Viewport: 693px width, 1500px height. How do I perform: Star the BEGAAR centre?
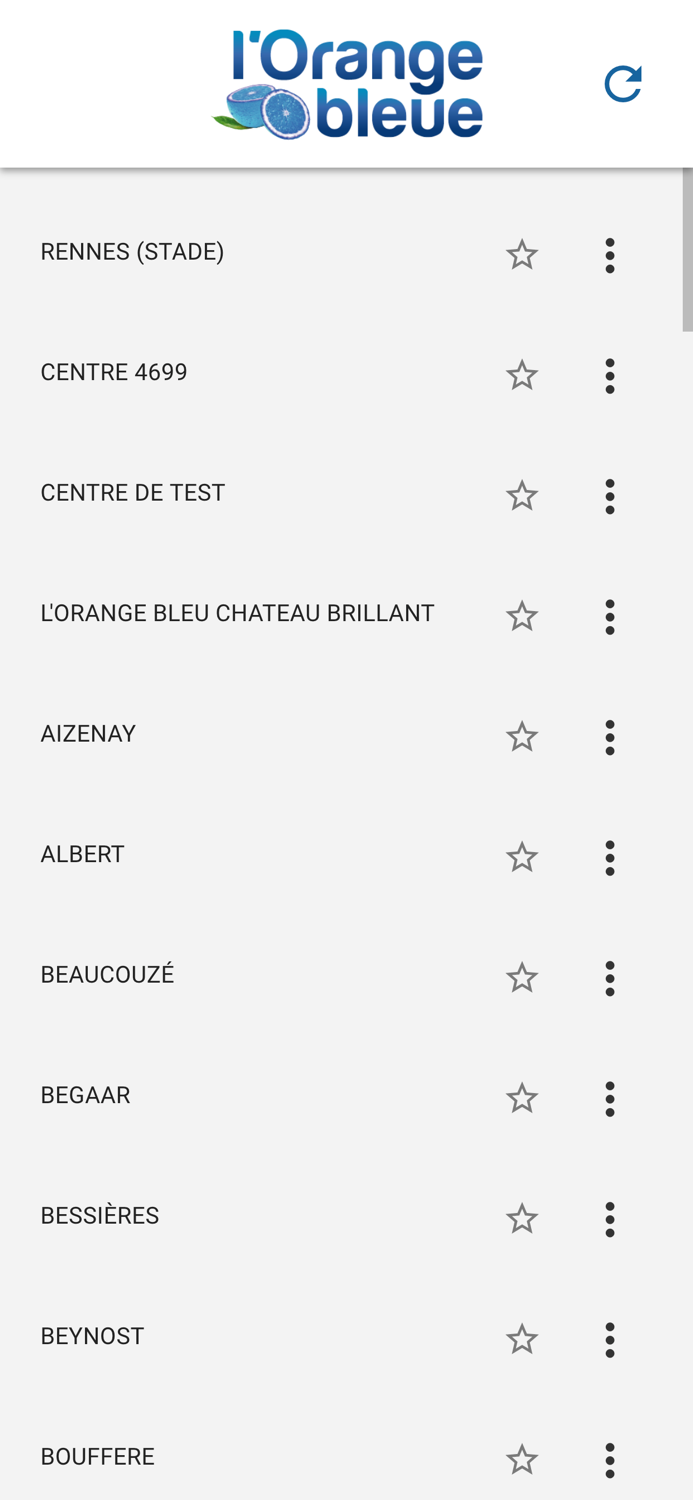click(522, 1099)
